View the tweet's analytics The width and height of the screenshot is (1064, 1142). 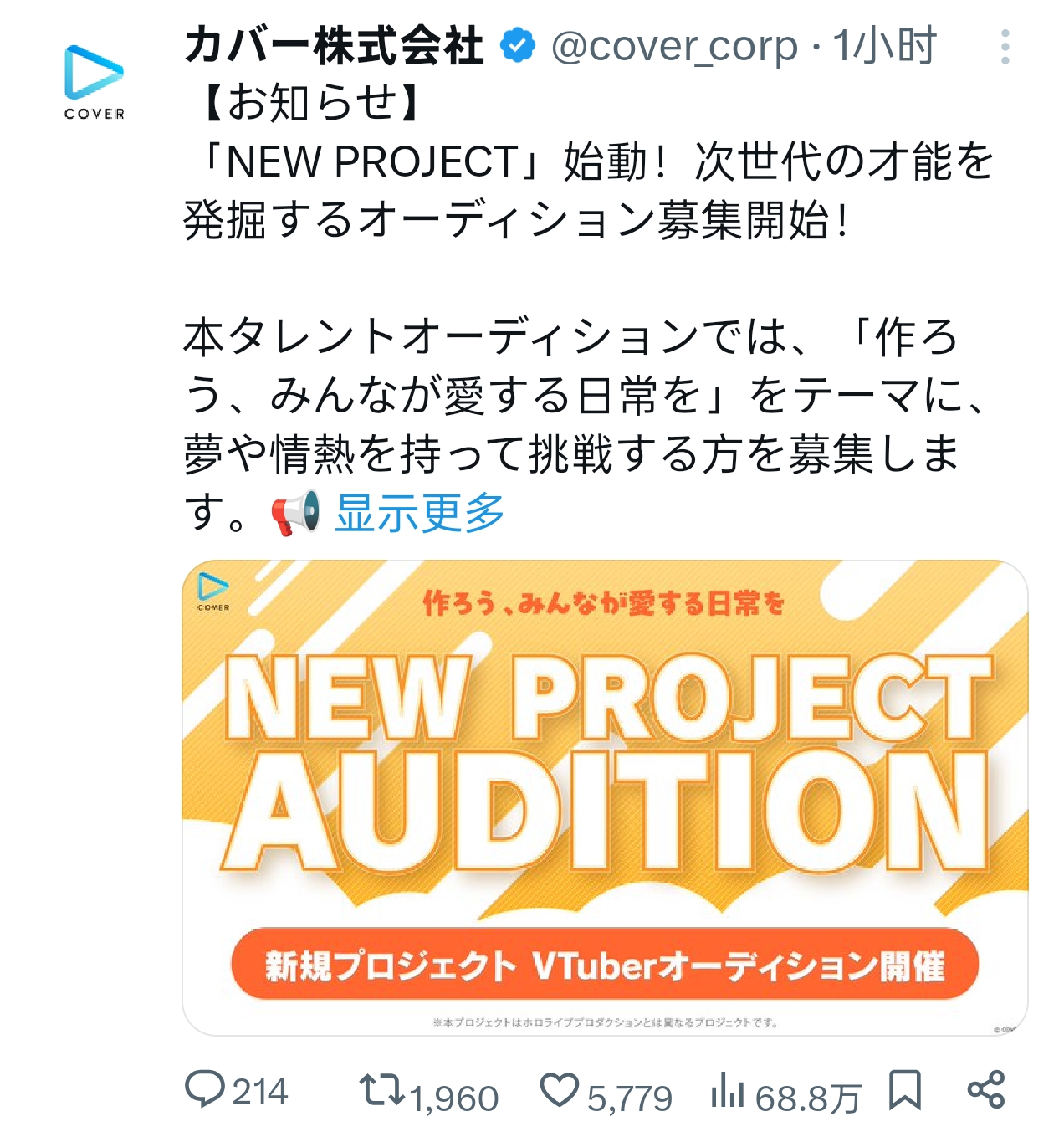pyautogui.click(x=728, y=1092)
